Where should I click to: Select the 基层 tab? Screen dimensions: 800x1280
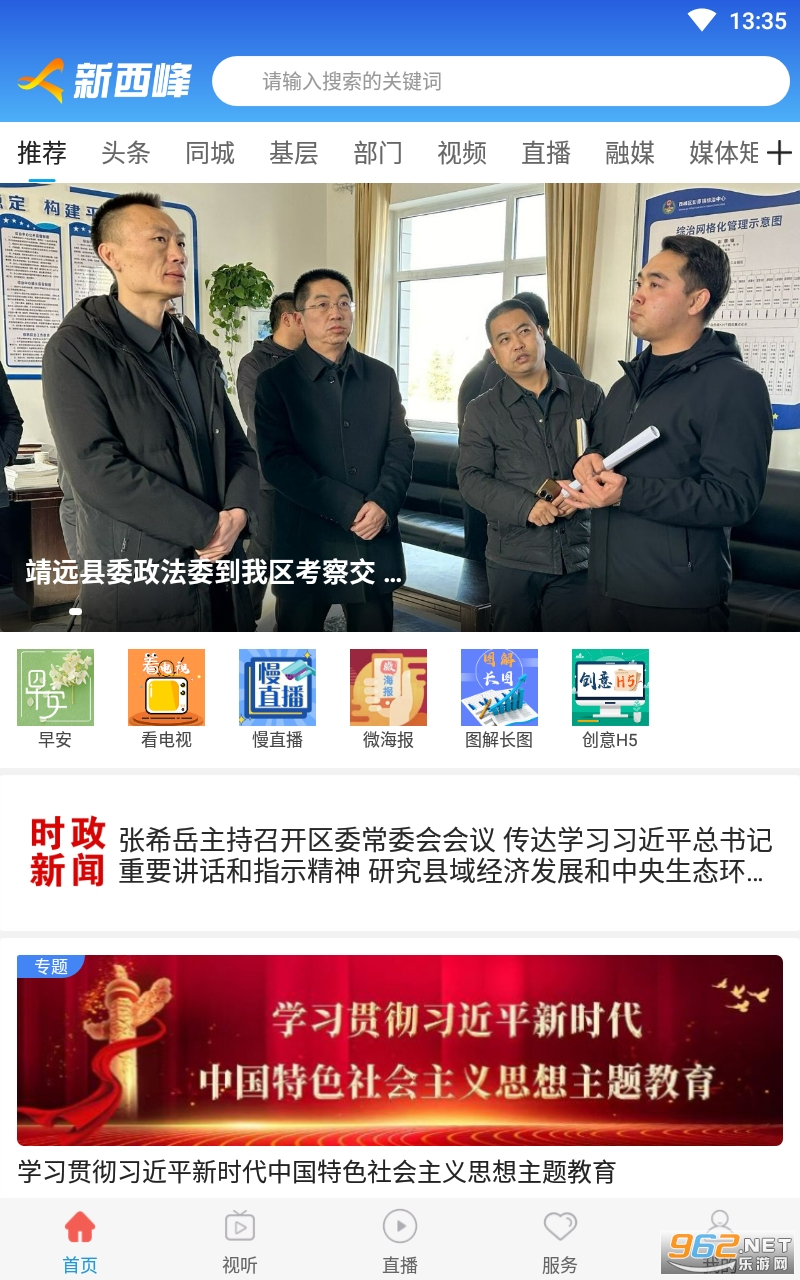click(x=293, y=153)
